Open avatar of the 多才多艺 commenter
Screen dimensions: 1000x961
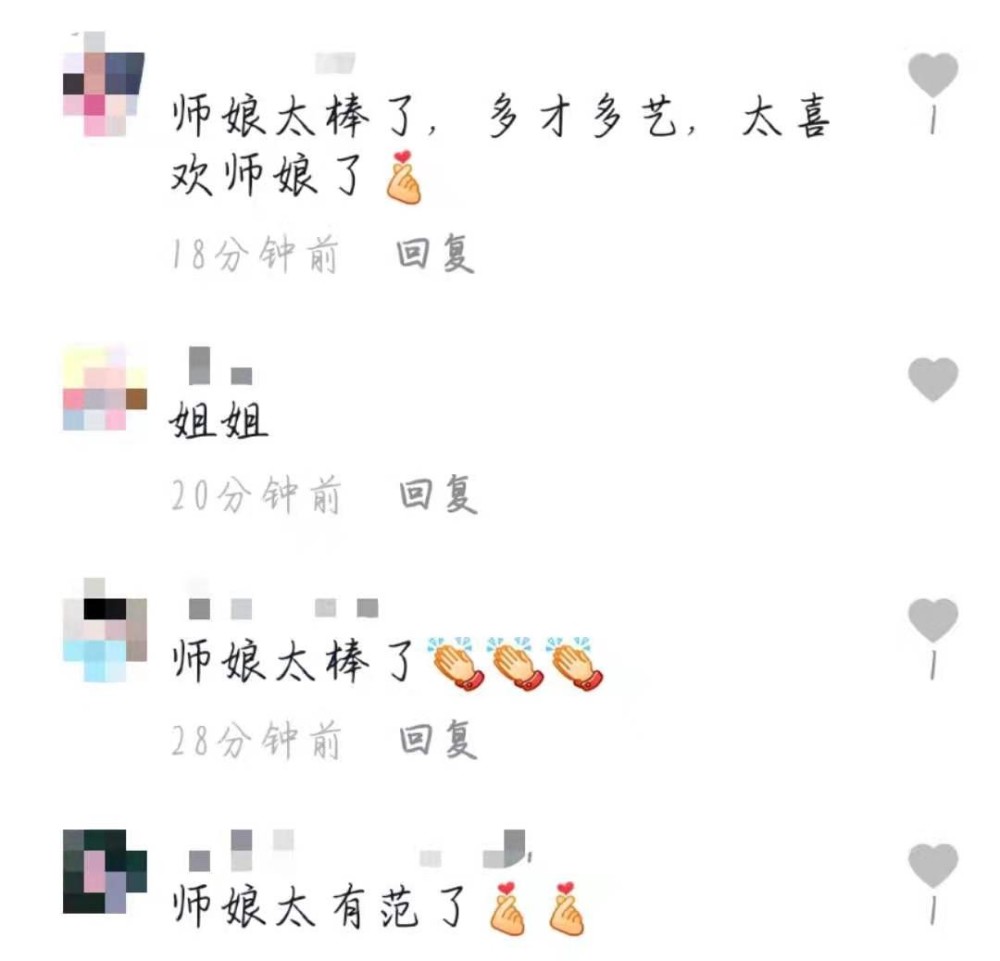105,84
